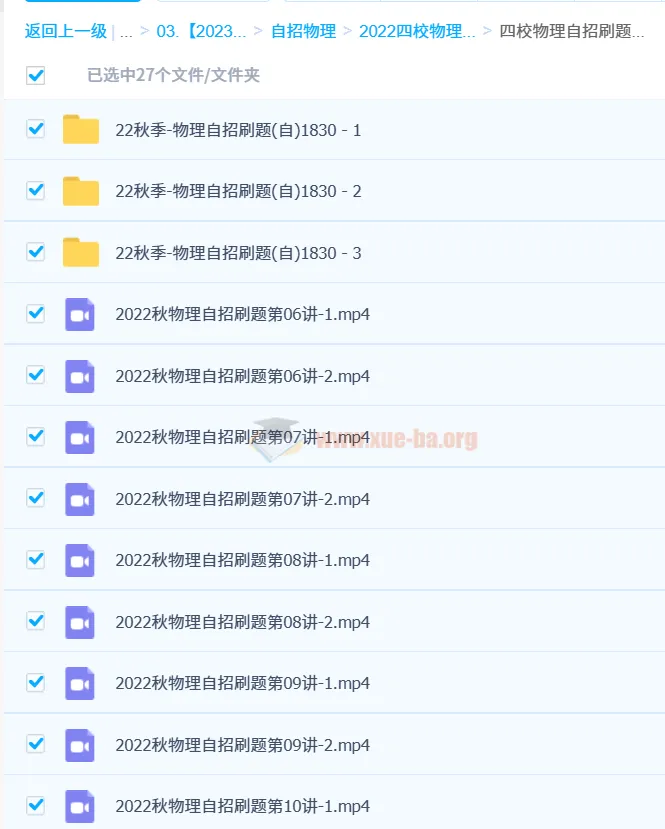Open folder 22秋季-物理自招刷题(自)1830 - 1

tap(238, 130)
